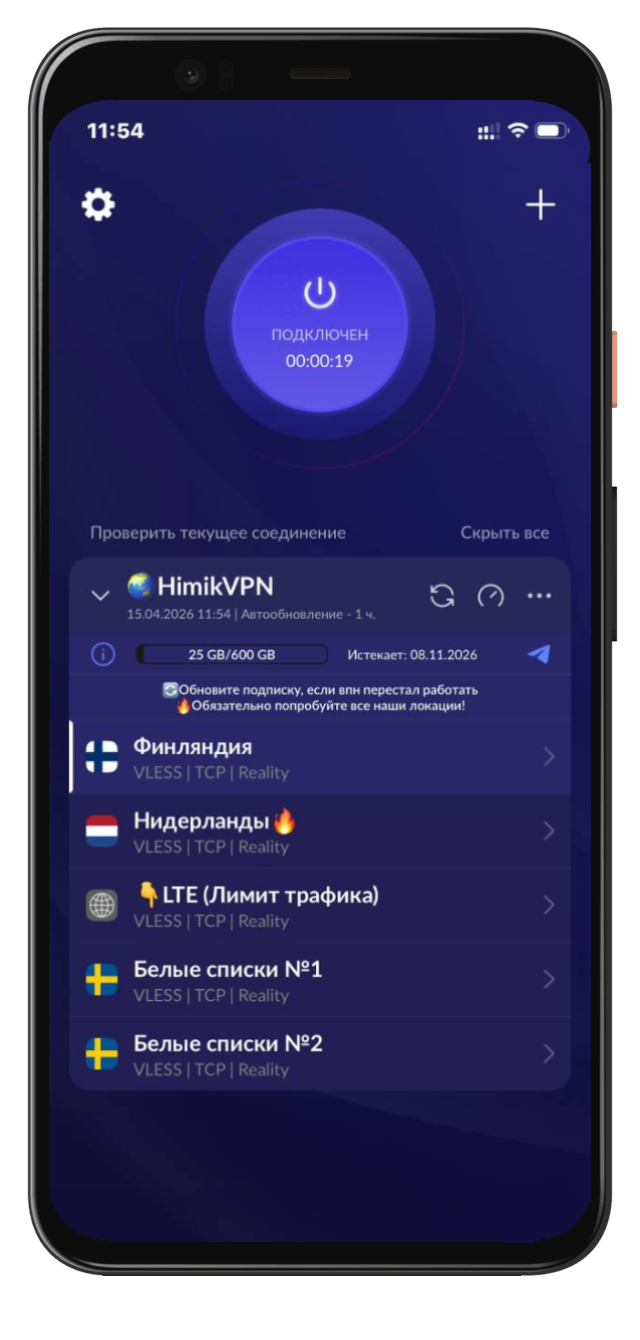Add a new subscription with plus icon
This screenshot has width=640, height=1340.
(540, 205)
